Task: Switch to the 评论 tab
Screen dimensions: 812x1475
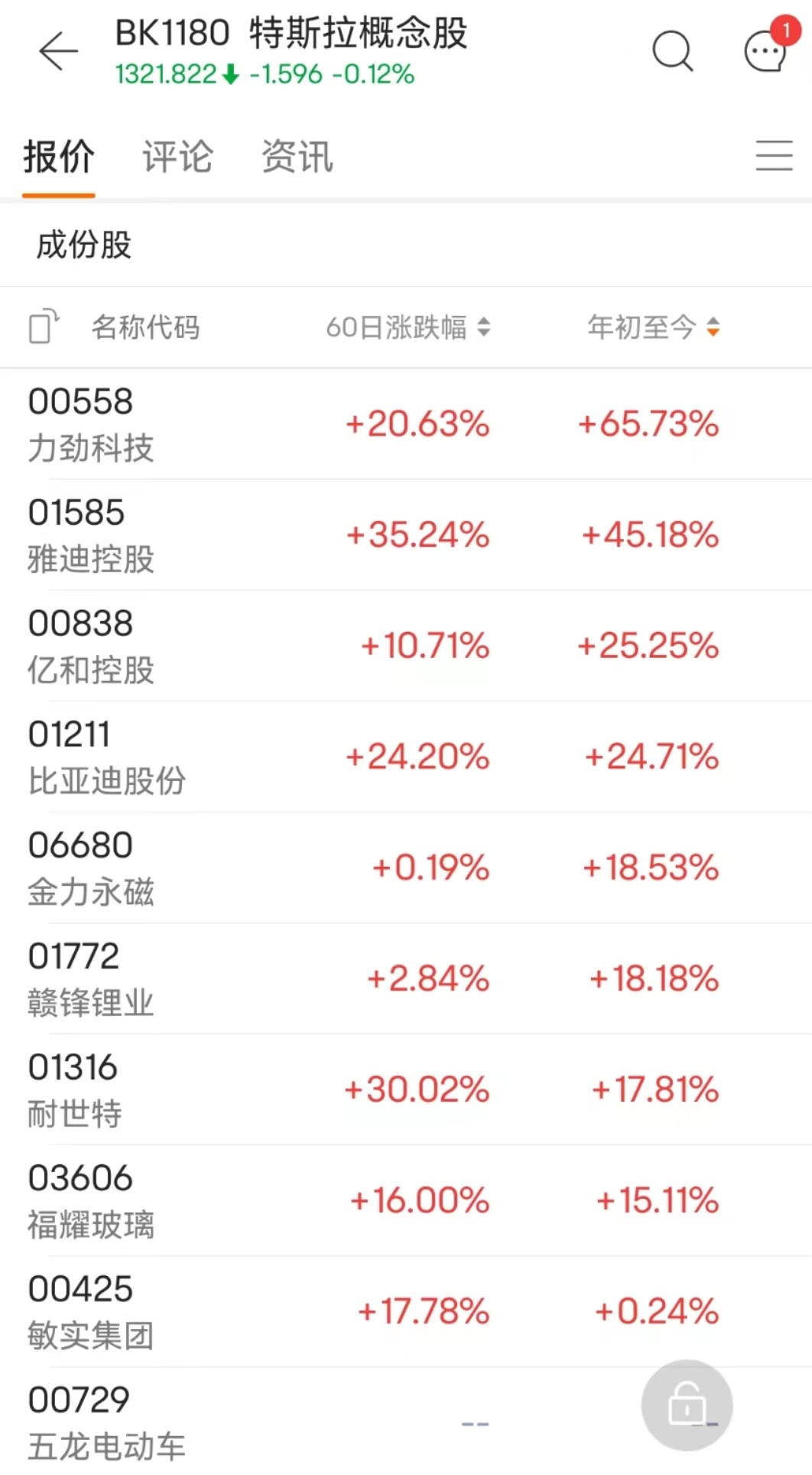Action: coord(177,157)
